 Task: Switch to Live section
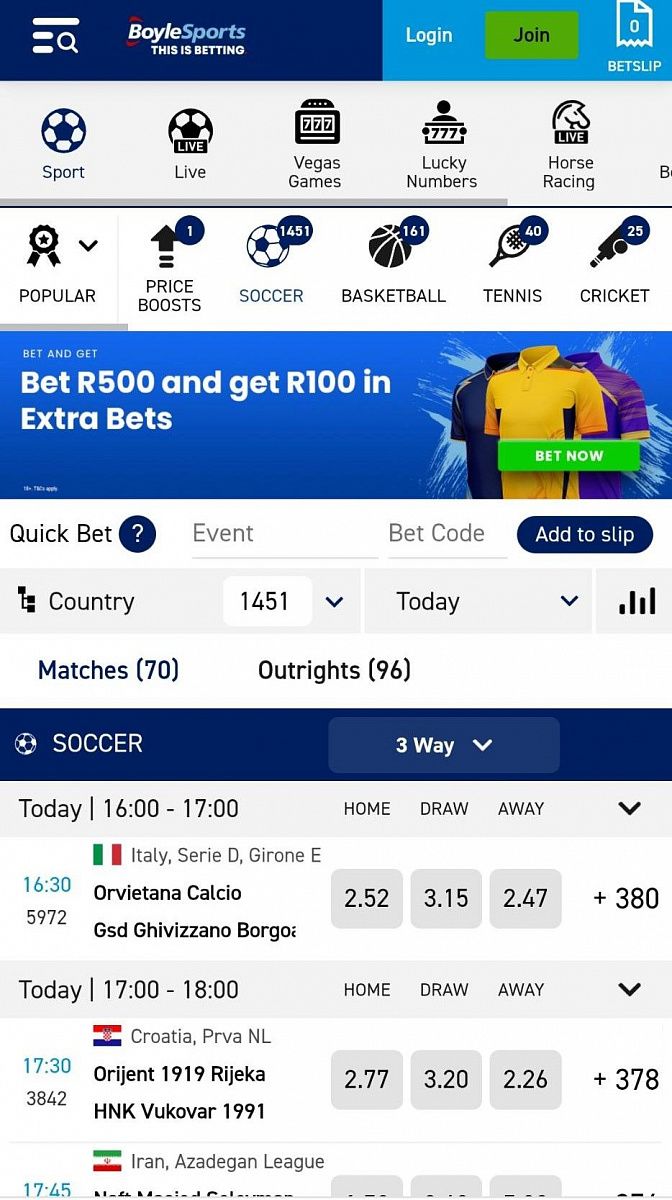click(x=190, y=144)
